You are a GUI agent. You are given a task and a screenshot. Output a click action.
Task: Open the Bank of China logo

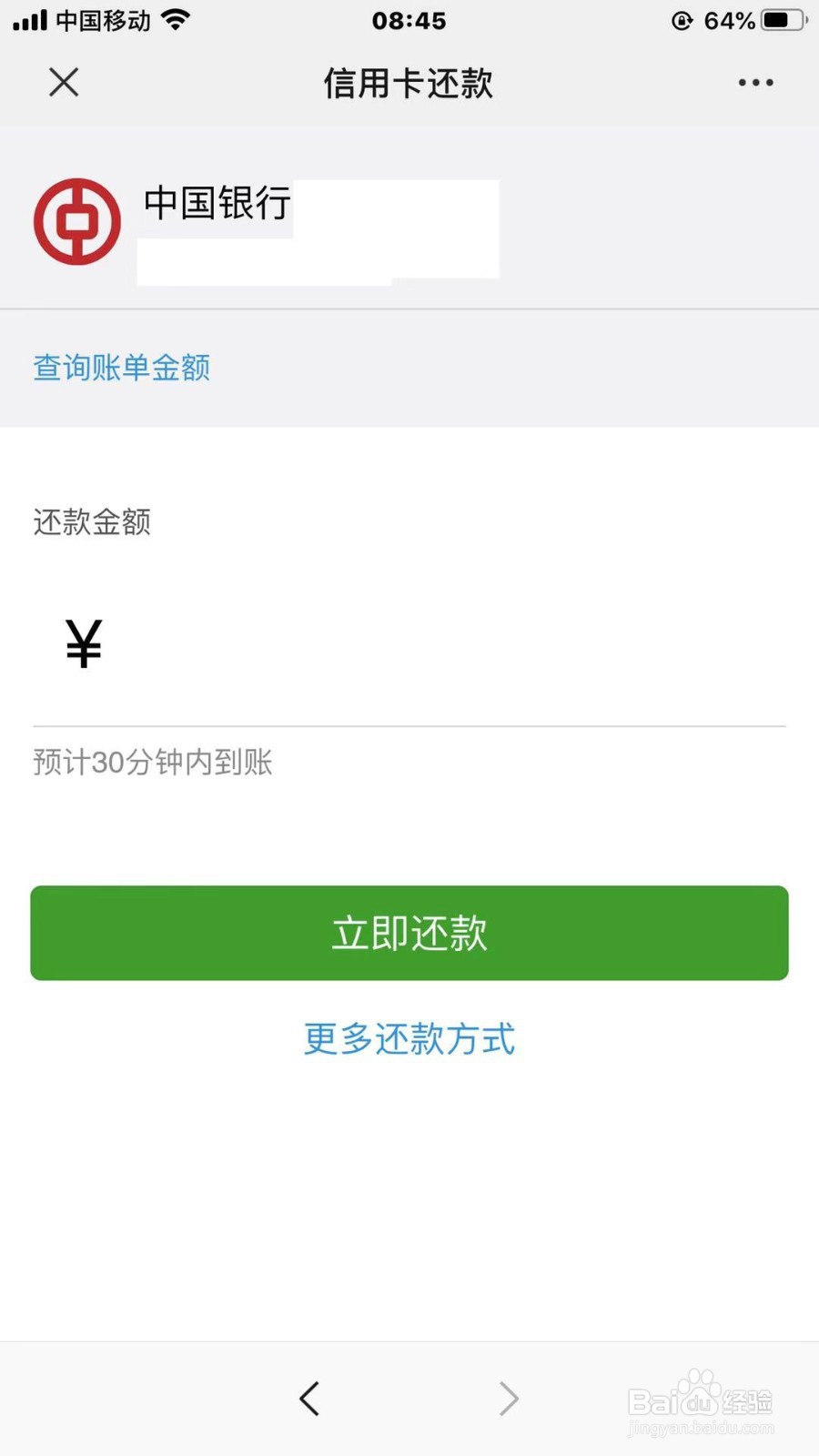point(76,220)
